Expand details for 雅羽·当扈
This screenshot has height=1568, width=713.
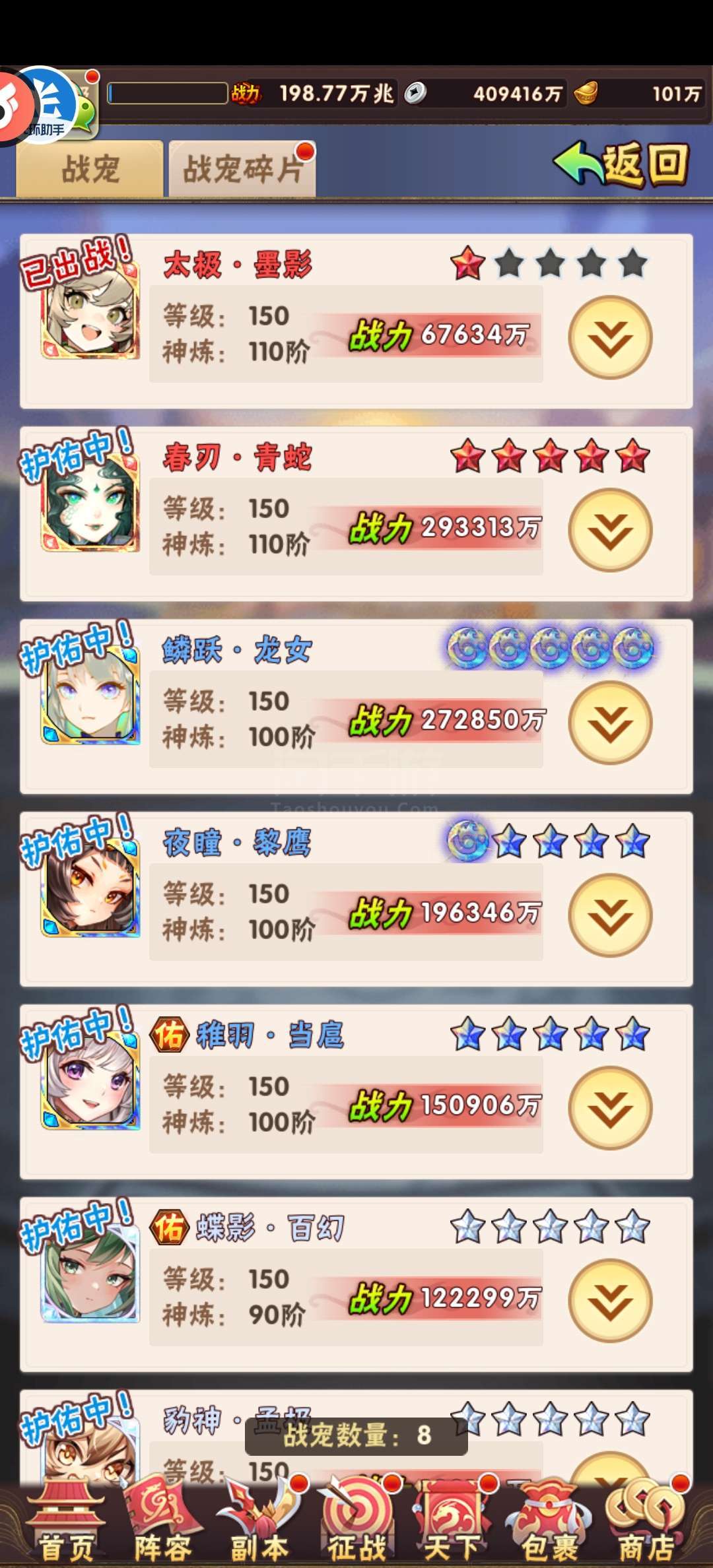coord(610,1108)
